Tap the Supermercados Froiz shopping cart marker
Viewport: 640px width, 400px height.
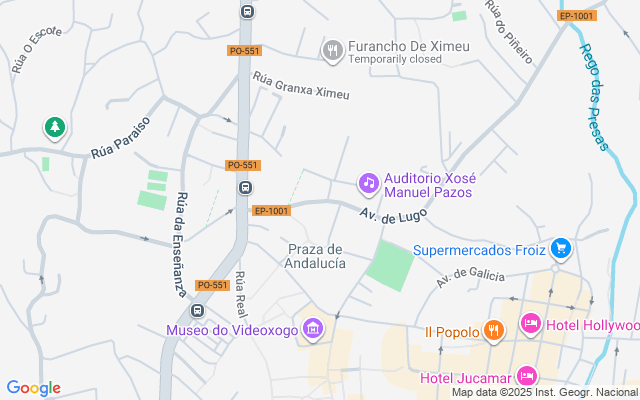pyautogui.click(x=560, y=247)
